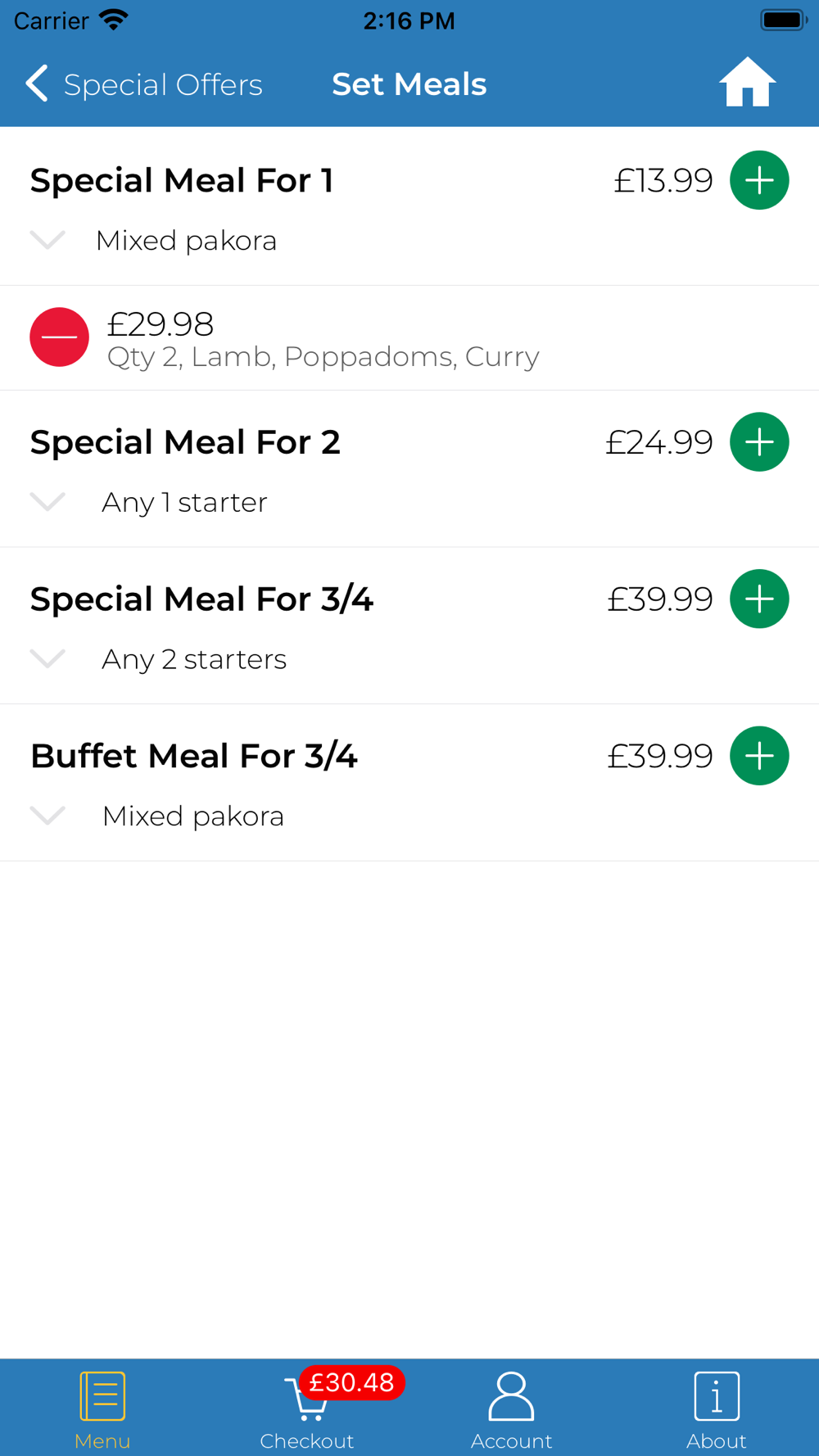The height and width of the screenshot is (1456, 819).
Task: Switch to the Menu tab
Action: point(102,1409)
